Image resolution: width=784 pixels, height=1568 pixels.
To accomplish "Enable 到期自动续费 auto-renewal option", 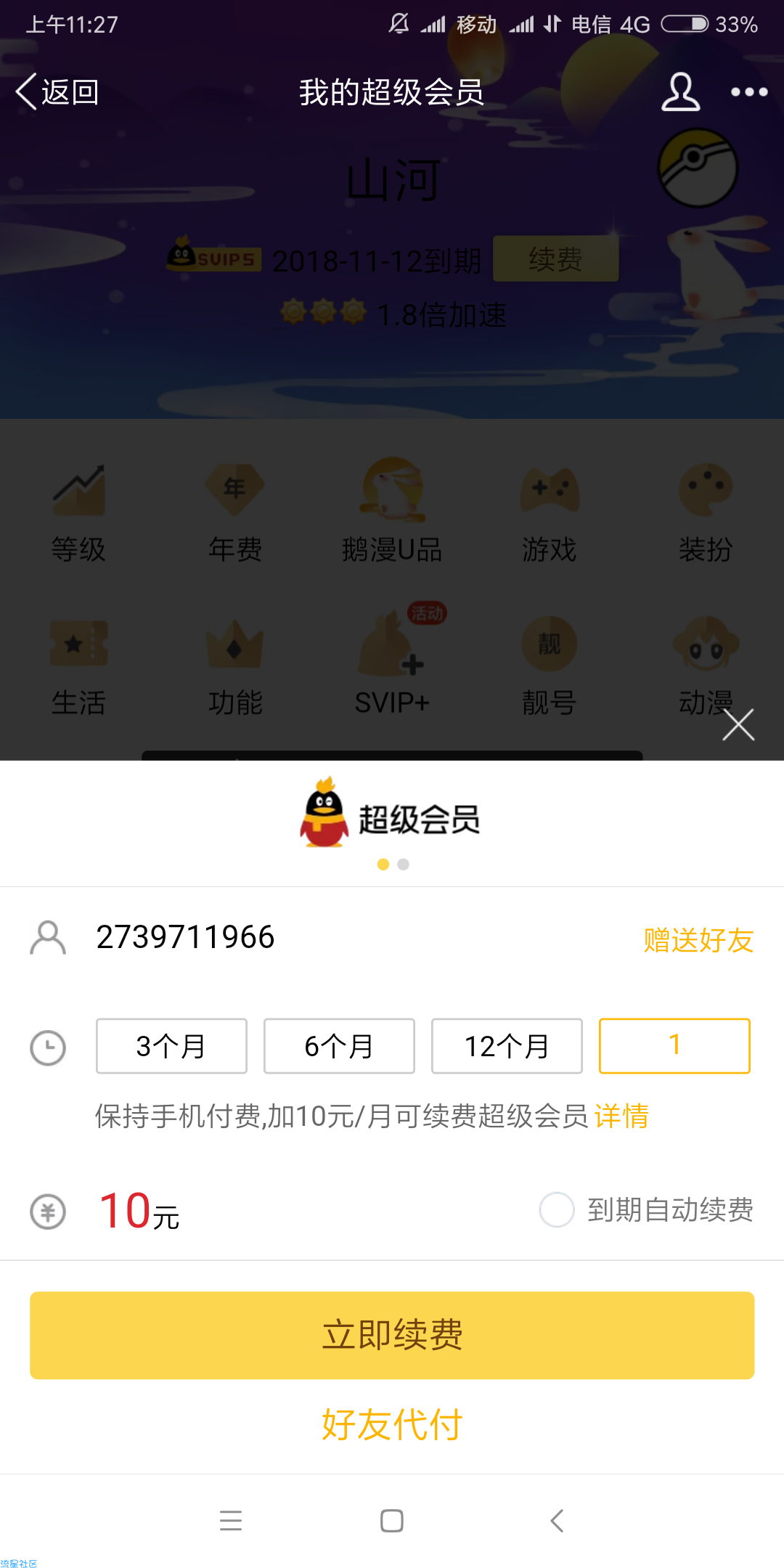I will click(557, 1210).
